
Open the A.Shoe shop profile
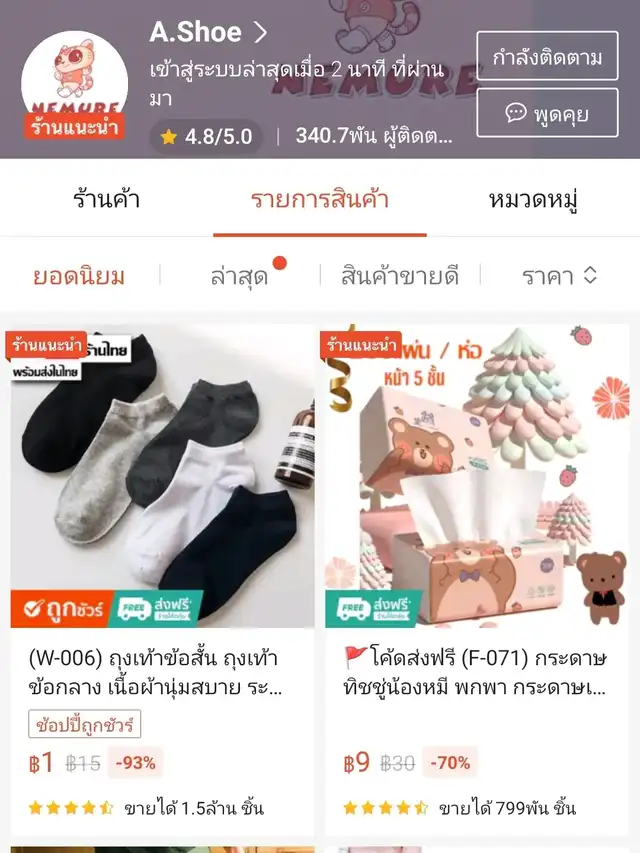(x=208, y=32)
